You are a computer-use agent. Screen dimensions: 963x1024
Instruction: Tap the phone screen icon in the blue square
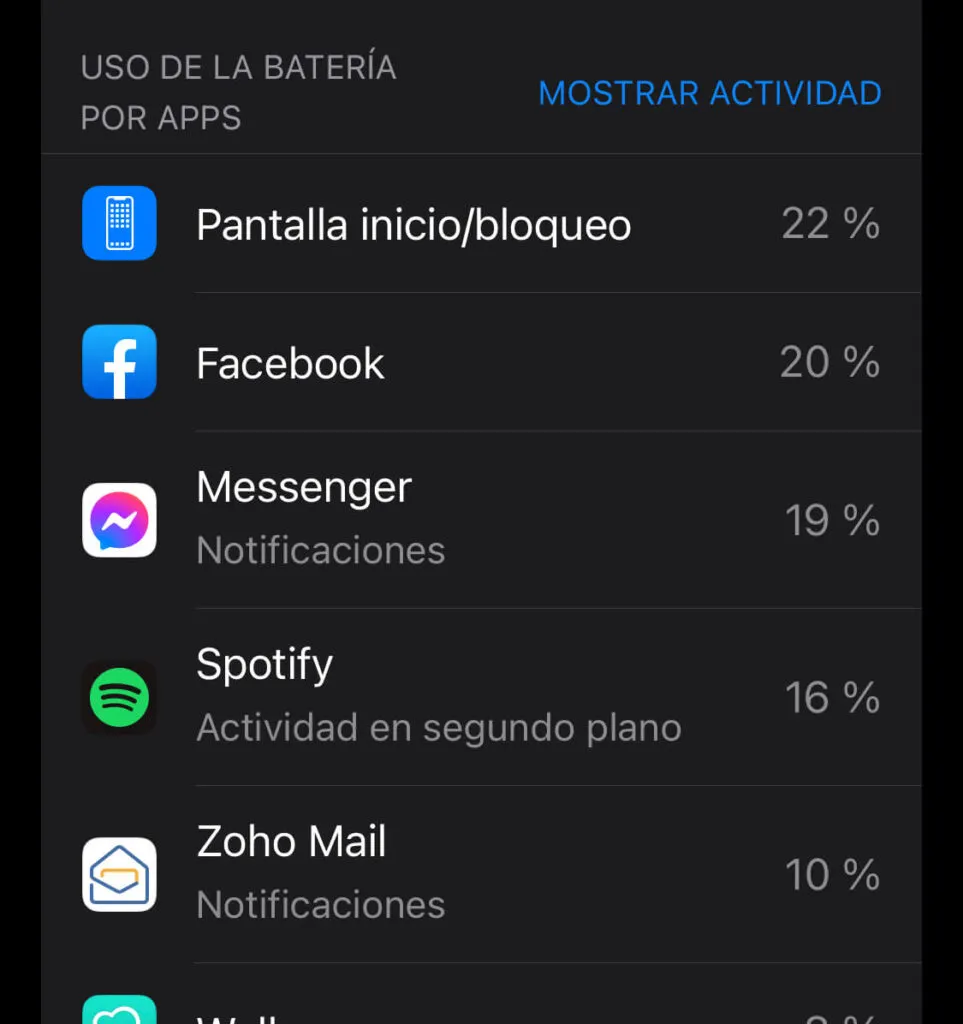click(119, 224)
